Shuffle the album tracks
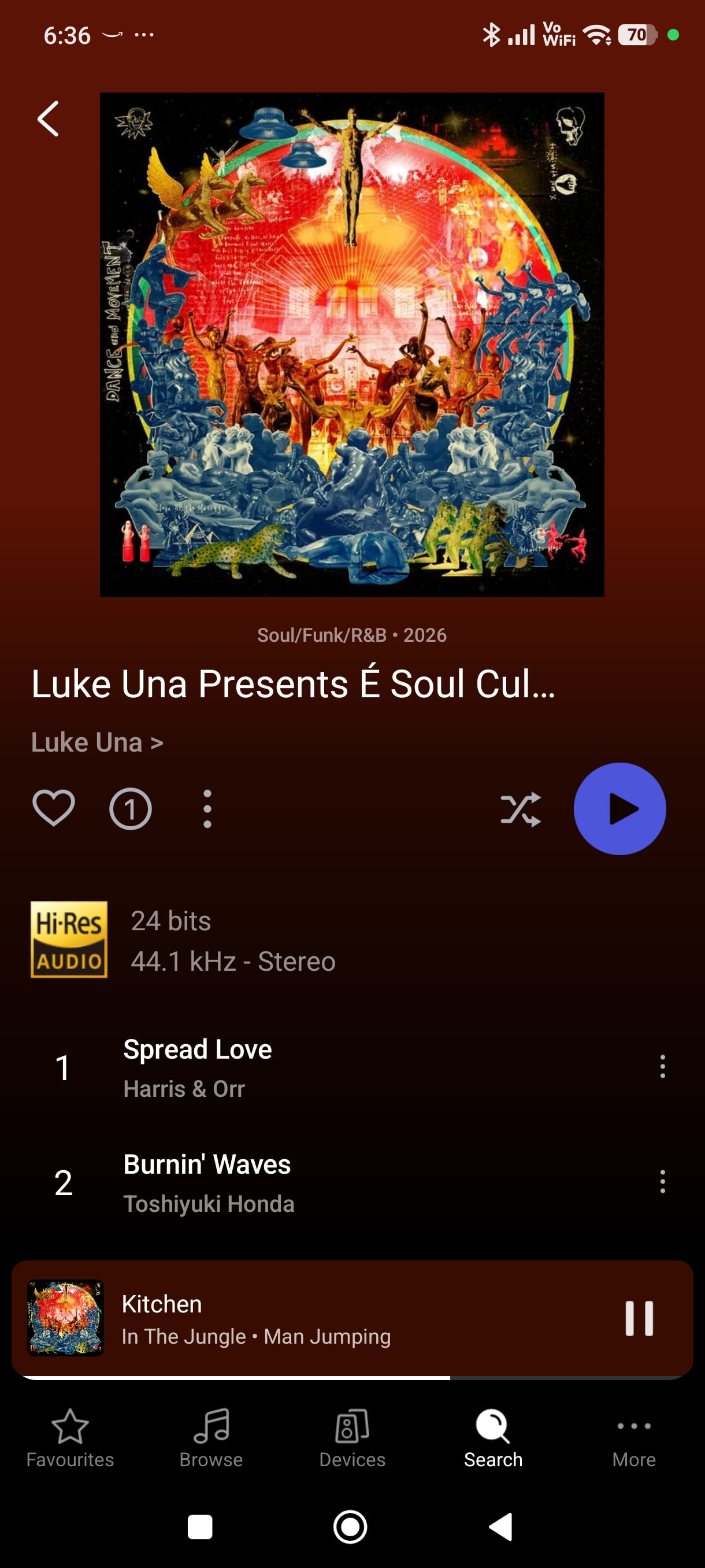The image size is (705, 1568). pos(521,809)
